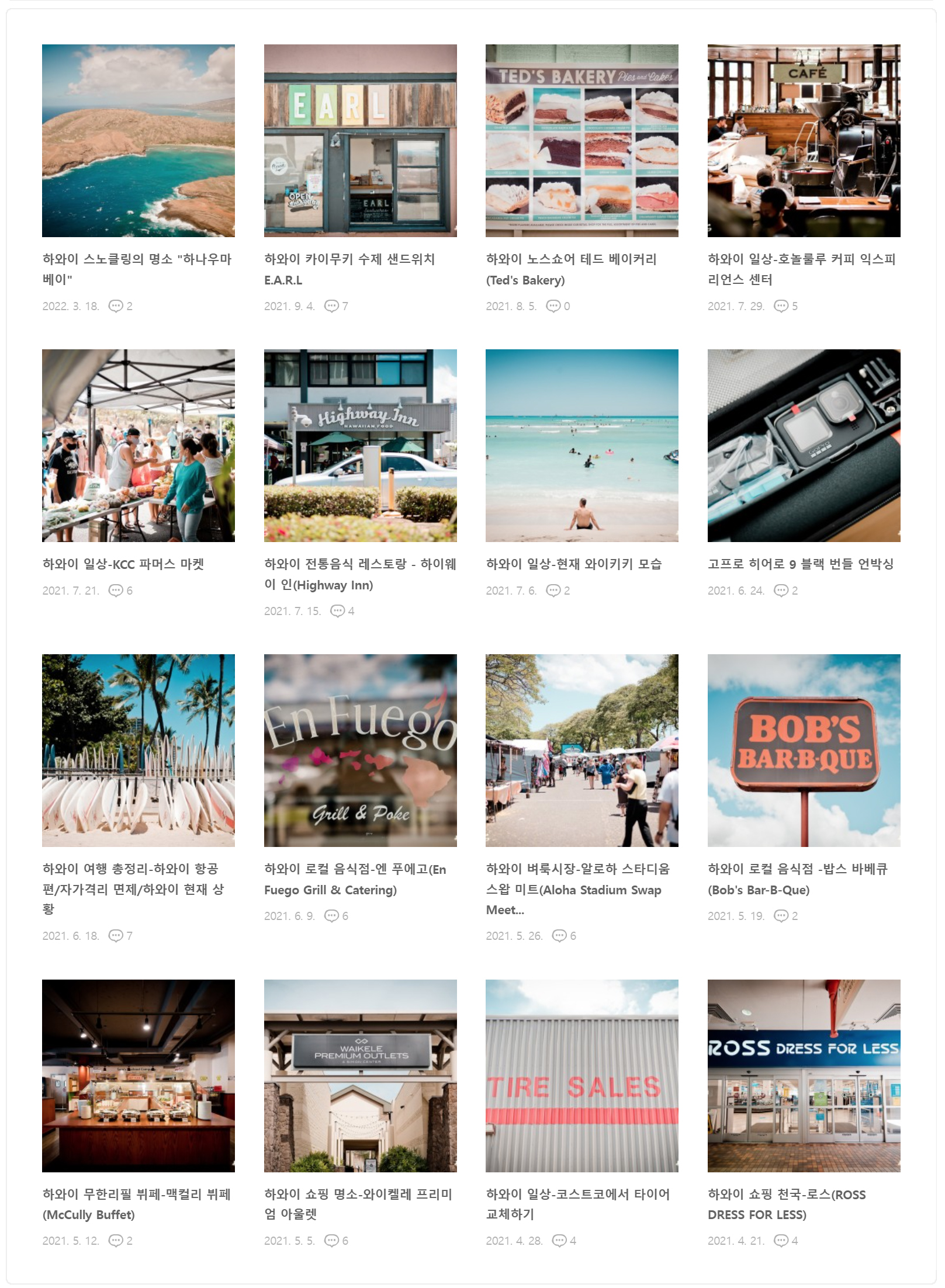
Task: Open the Aloha Stadium Swap Meet post
Action: (x=581, y=751)
